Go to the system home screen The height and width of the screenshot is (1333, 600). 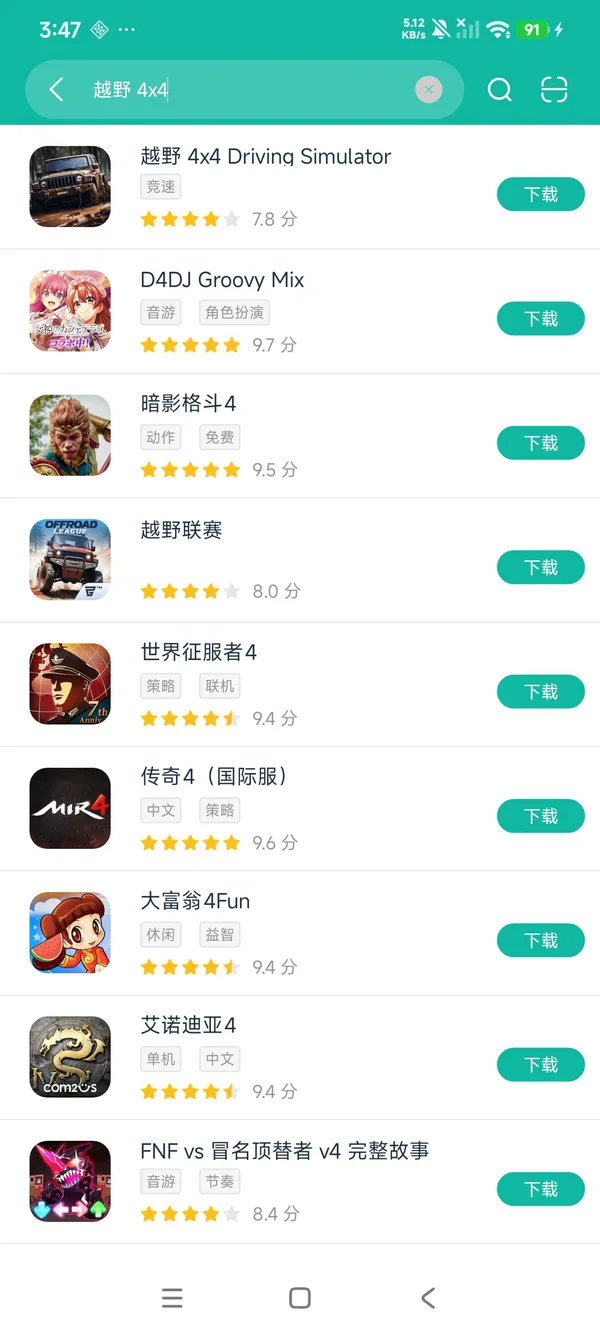tap(300, 1298)
